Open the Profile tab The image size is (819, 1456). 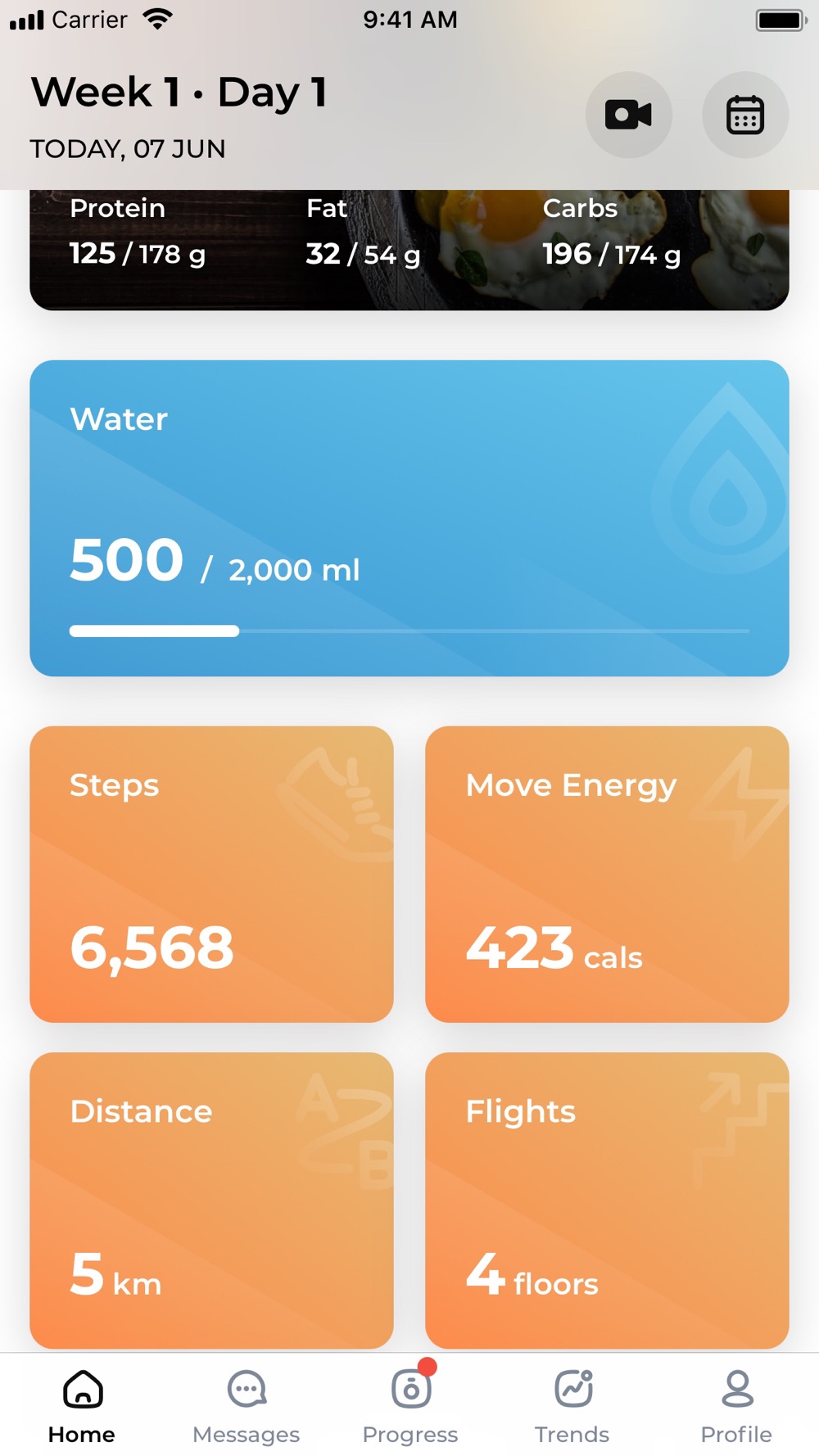click(x=736, y=1407)
